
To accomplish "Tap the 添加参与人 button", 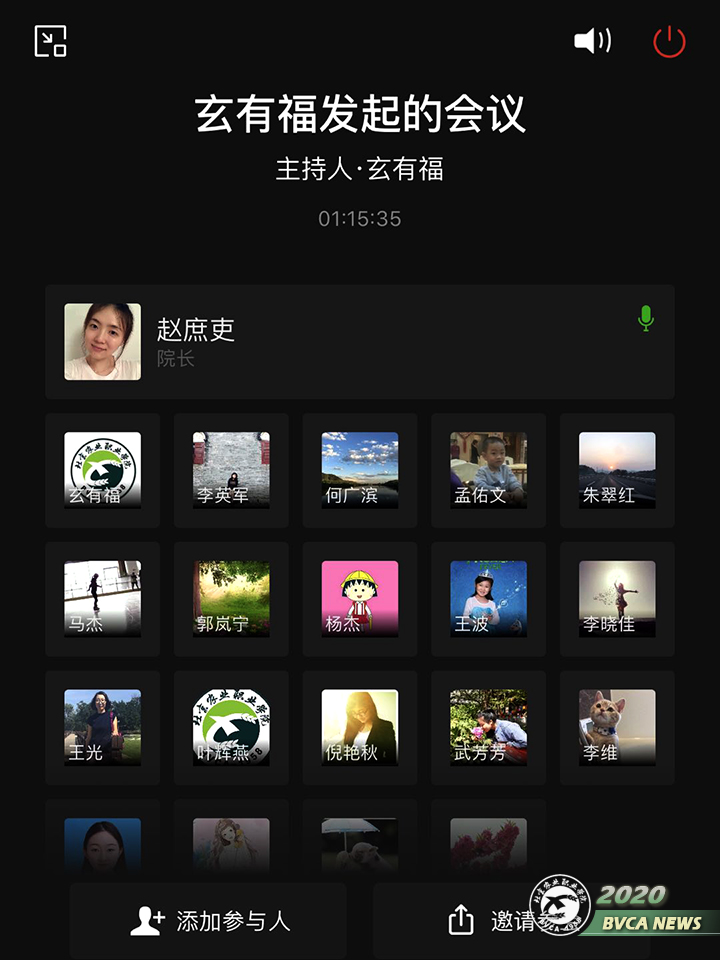I will click(210, 921).
